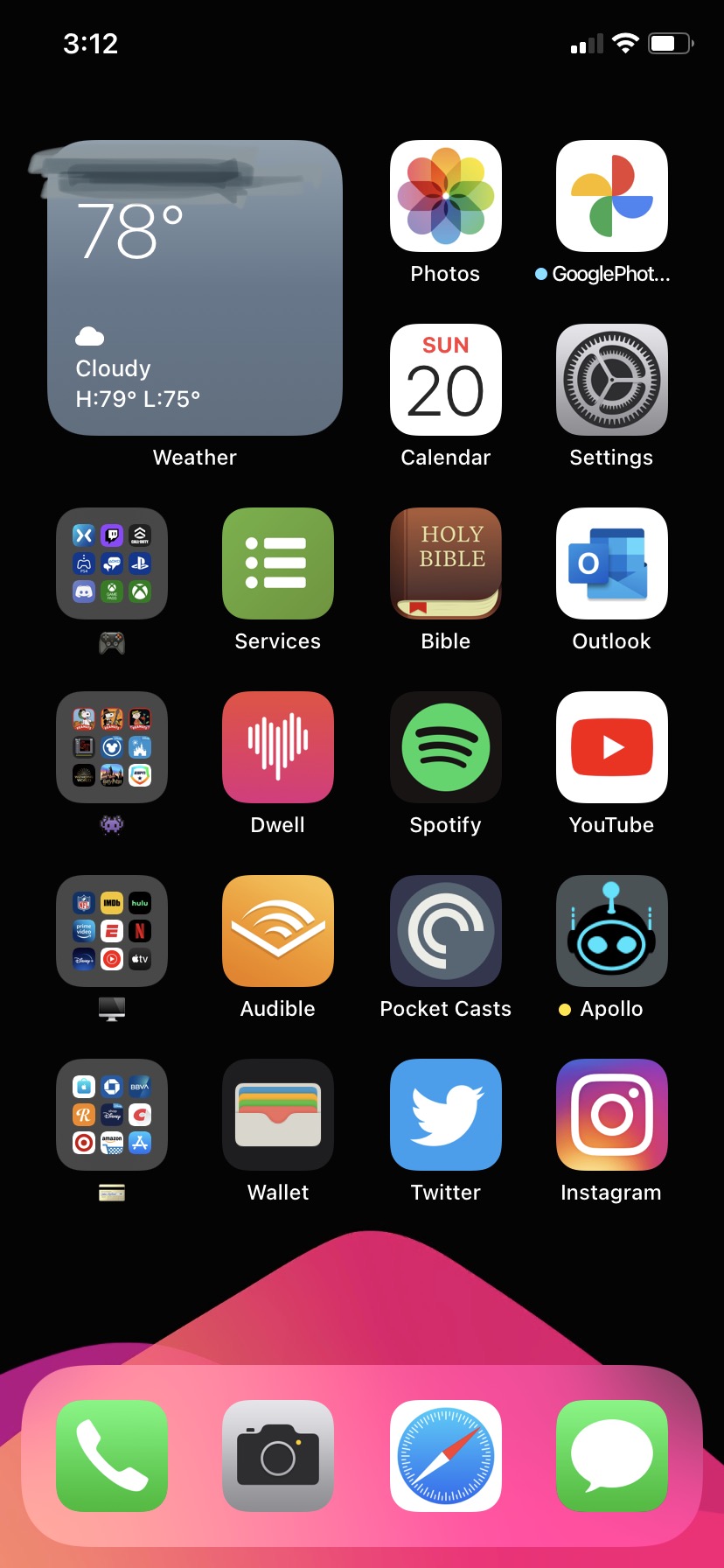Open the Apollo app
The image size is (724, 1568).
click(612, 931)
